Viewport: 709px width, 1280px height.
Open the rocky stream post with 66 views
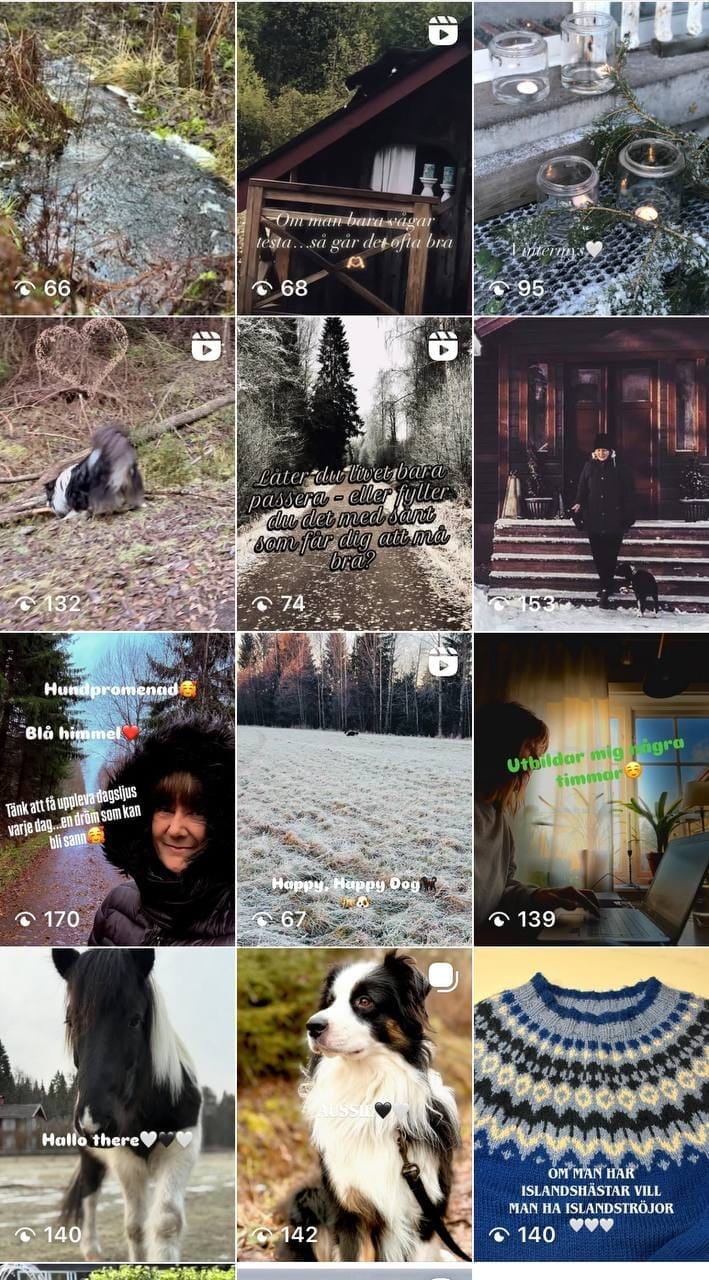pyautogui.click(x=117, y=158)
